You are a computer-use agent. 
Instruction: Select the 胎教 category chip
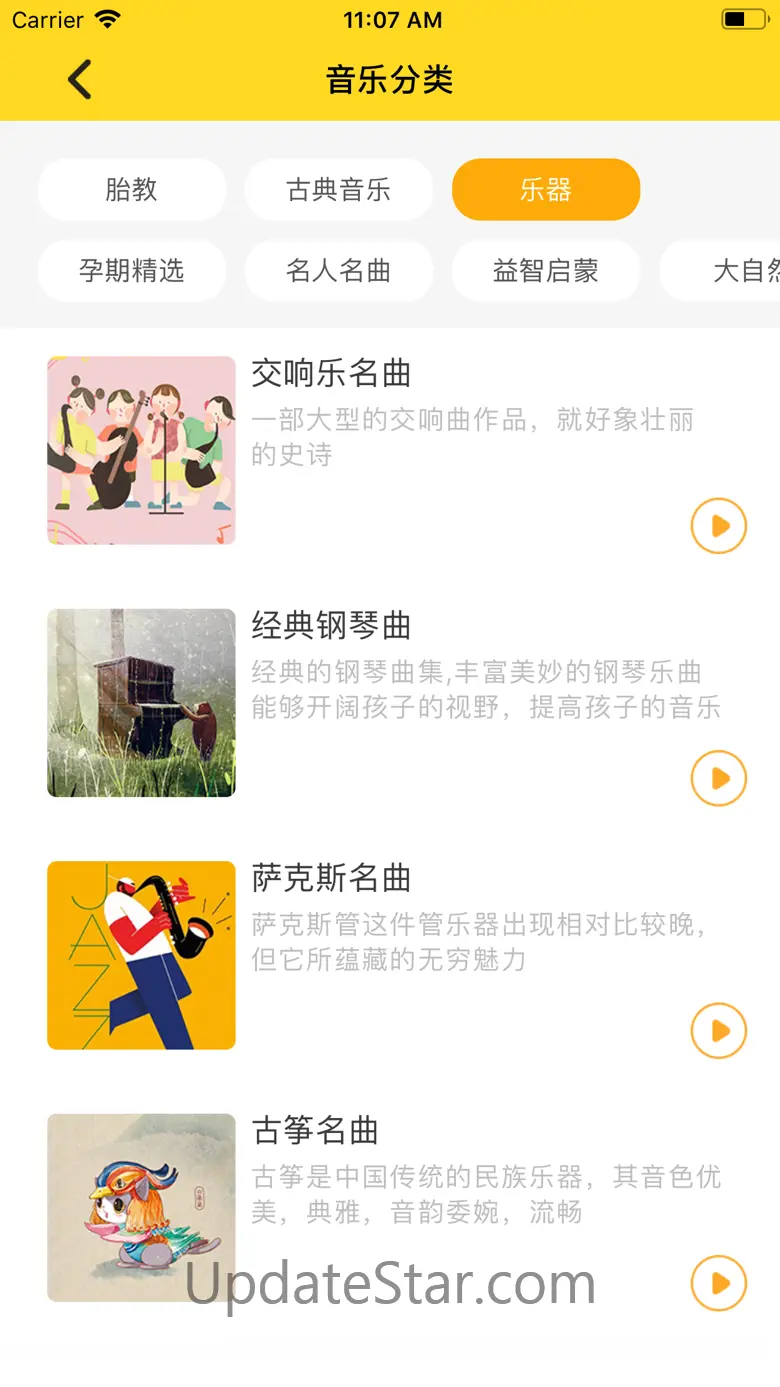(132, 190)
